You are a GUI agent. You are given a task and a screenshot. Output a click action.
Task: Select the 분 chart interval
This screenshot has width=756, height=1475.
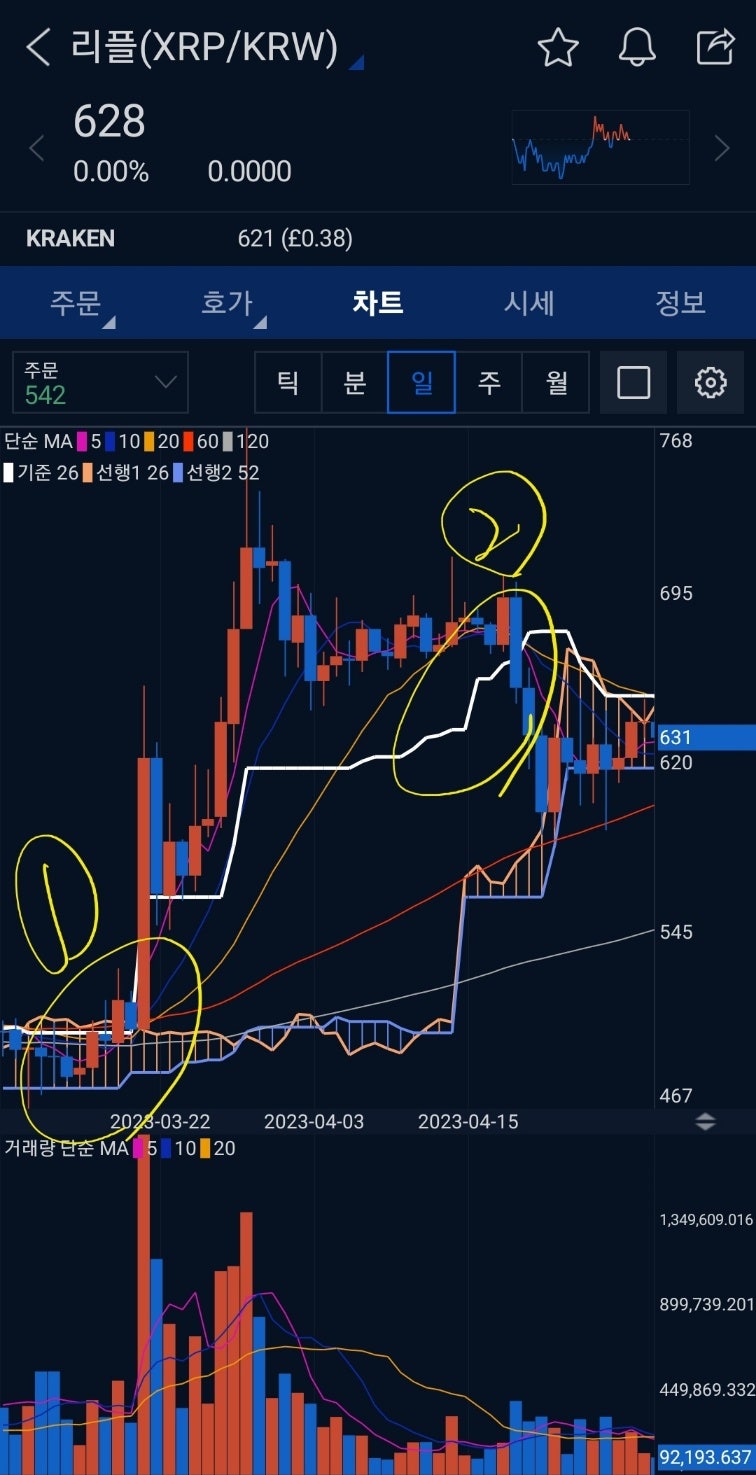click(355, 382)
